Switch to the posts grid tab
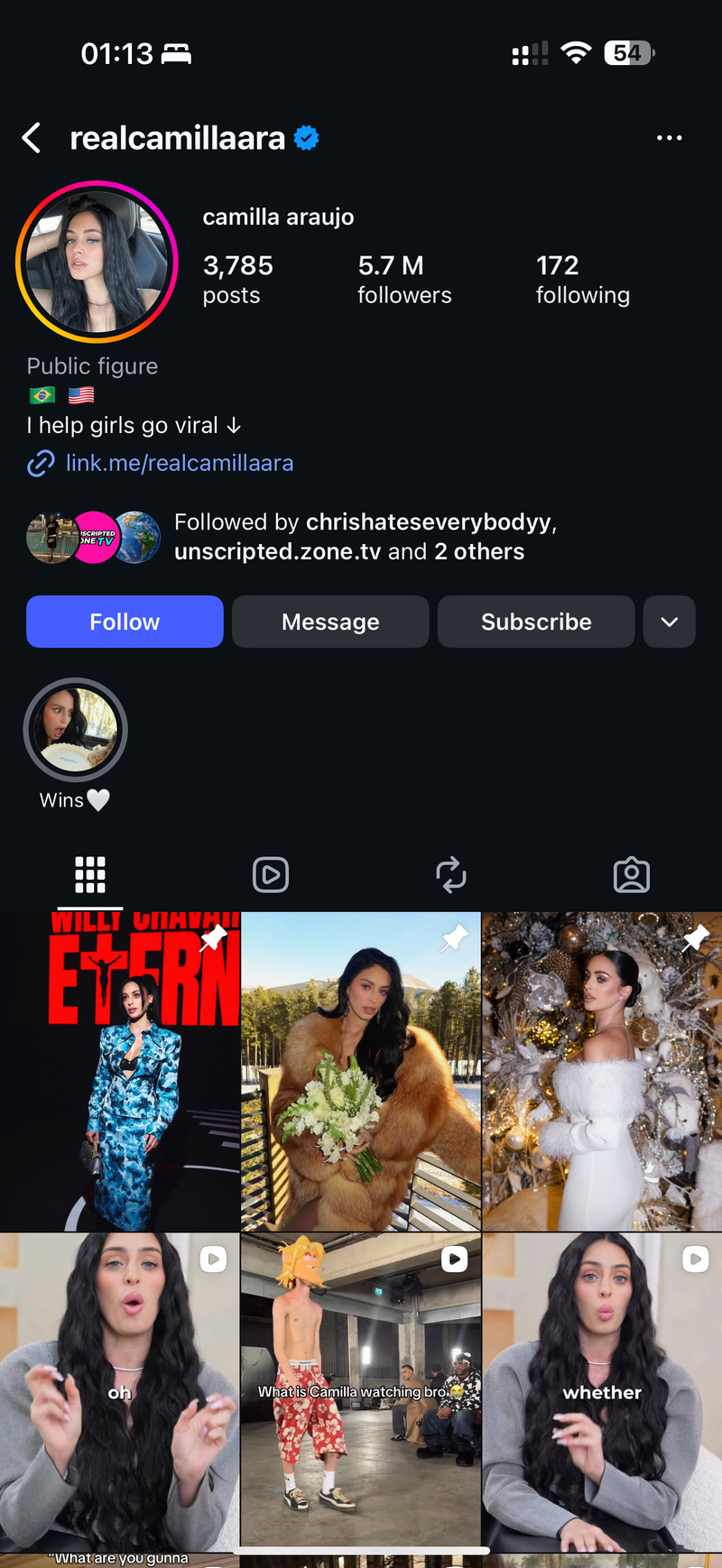The height and width of the screenshot is (1568, 722). click(90, 874)
